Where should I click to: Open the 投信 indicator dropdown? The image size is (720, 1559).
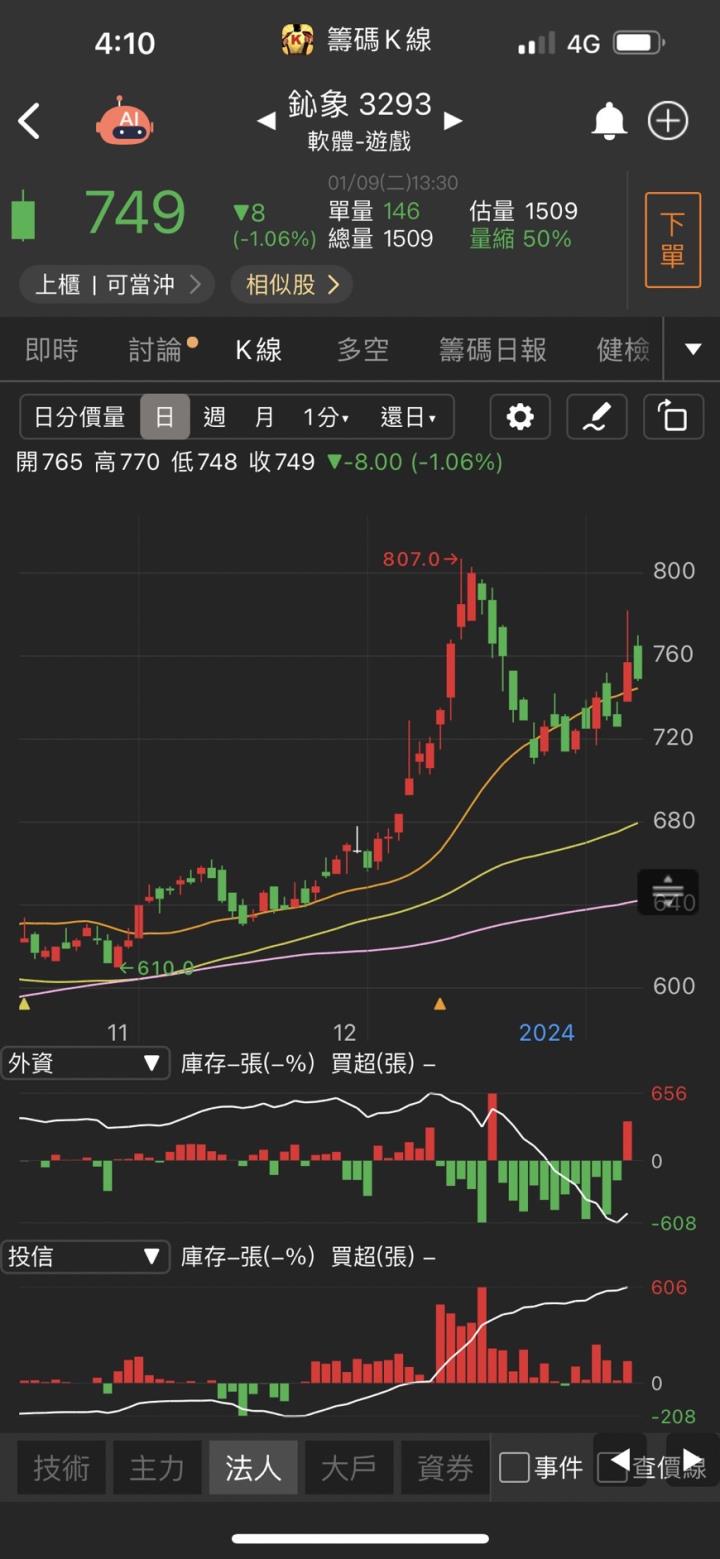point(85,1256)
